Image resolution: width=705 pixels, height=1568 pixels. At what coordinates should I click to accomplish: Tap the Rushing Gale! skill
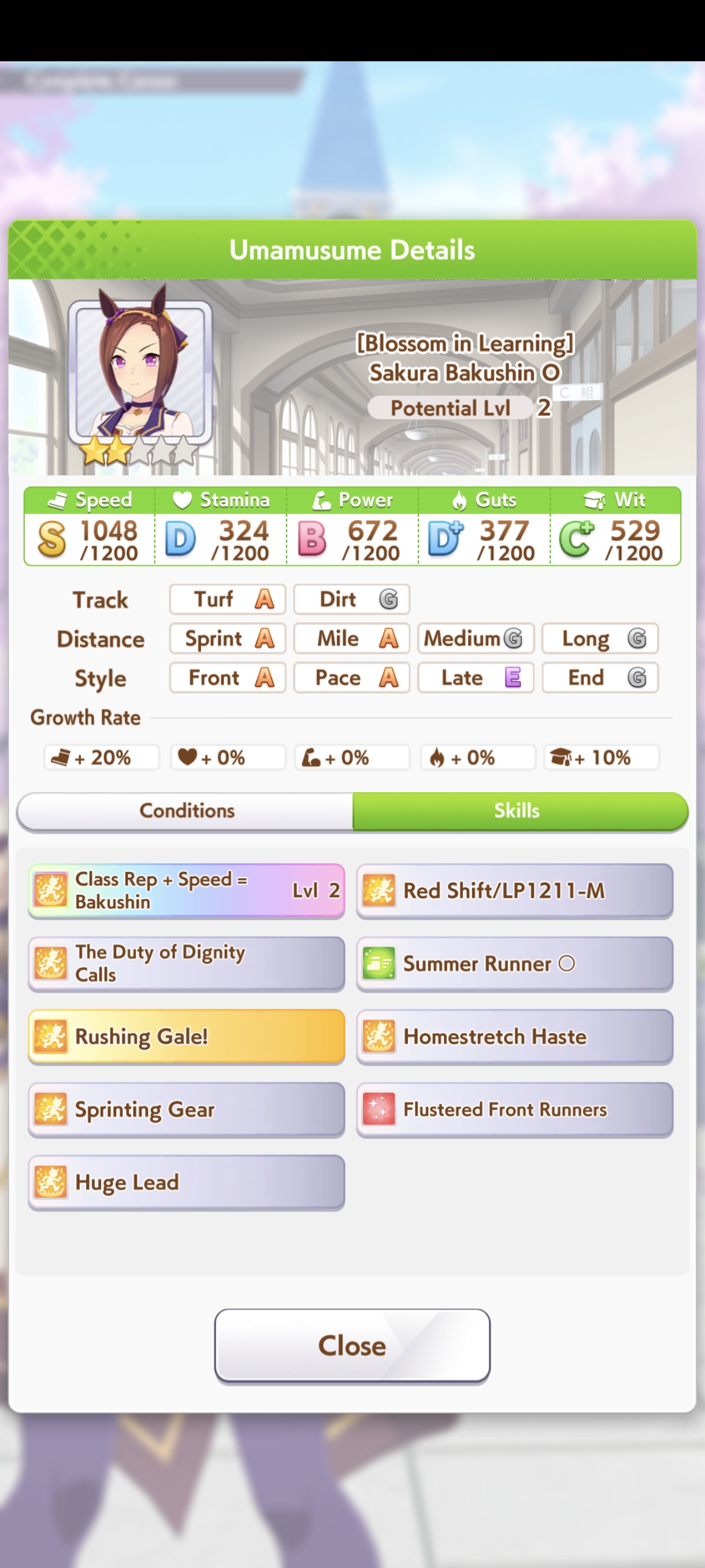point(186,1037)
